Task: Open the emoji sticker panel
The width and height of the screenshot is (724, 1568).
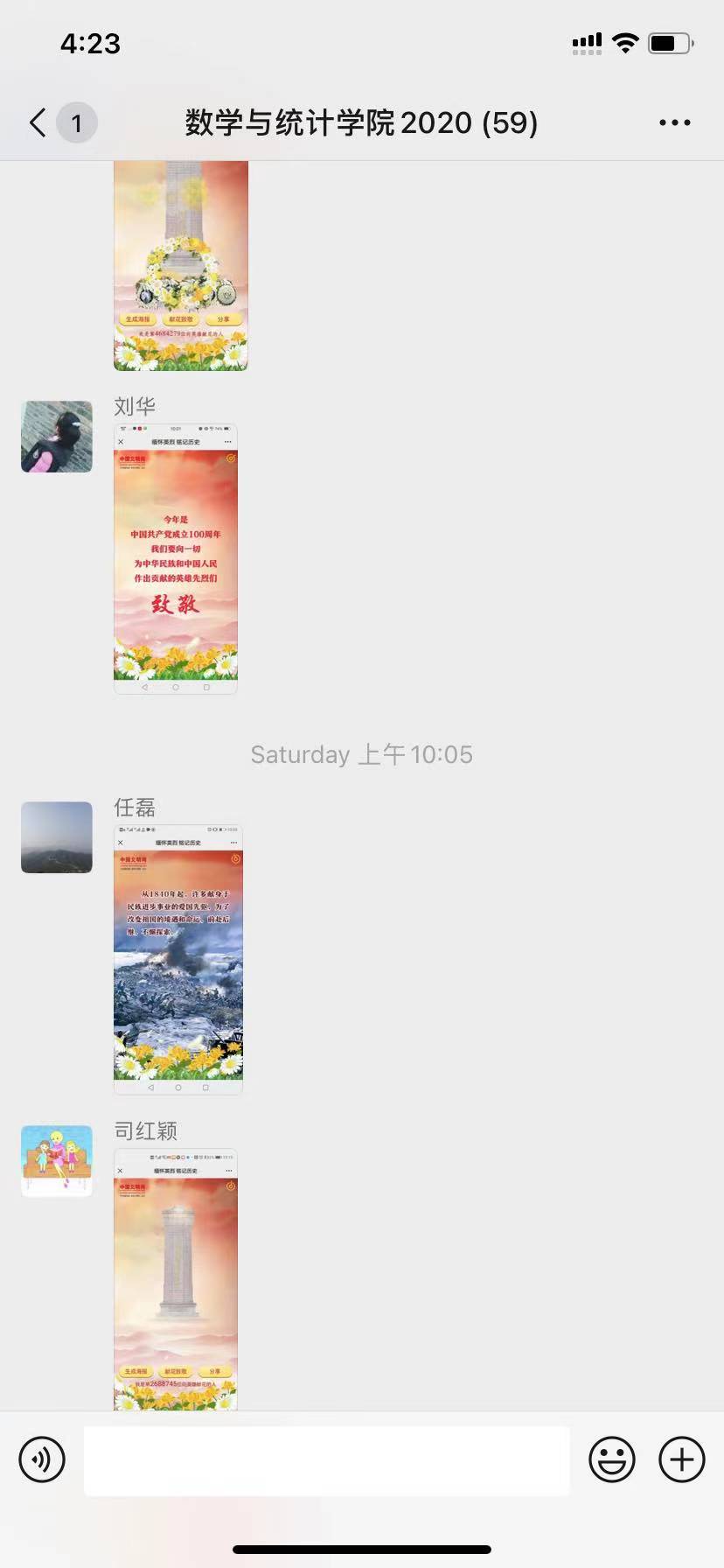Action: click(611, 1459)
